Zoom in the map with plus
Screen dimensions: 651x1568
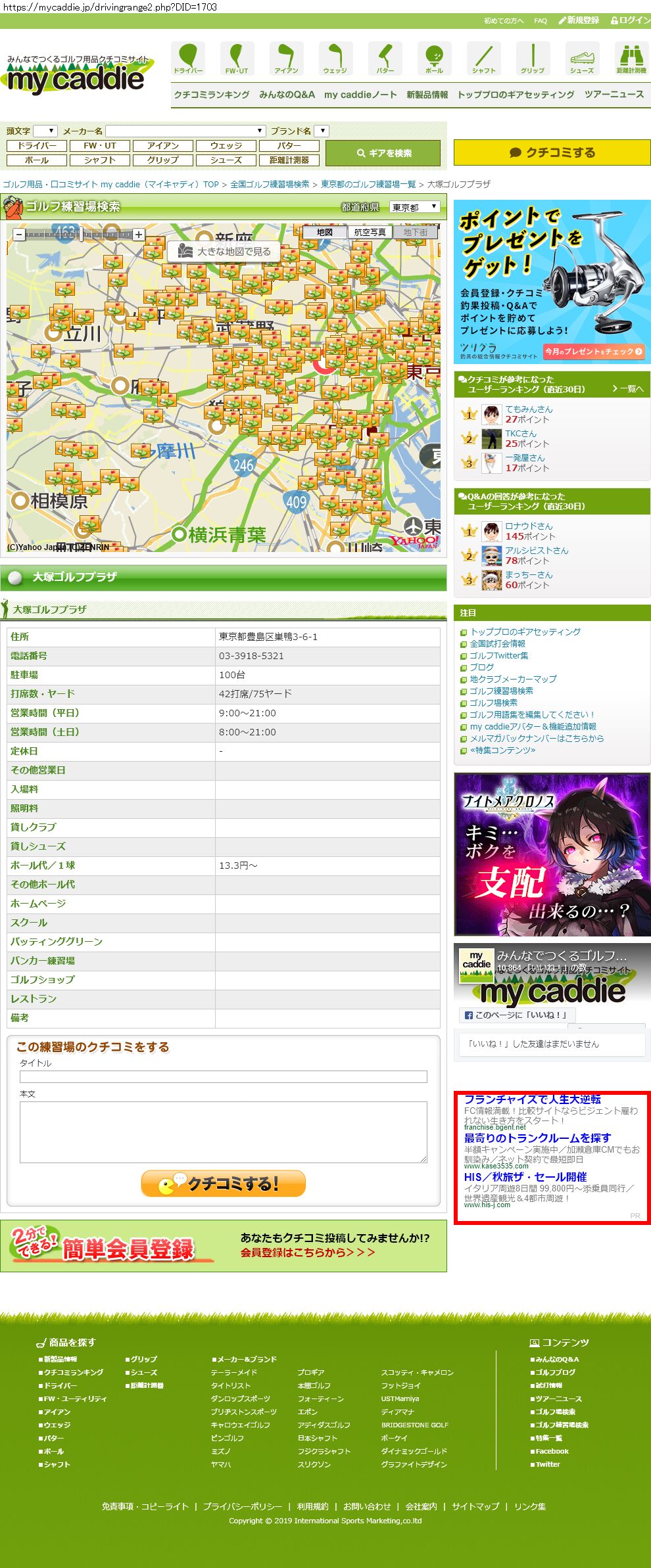click(139, 234)
